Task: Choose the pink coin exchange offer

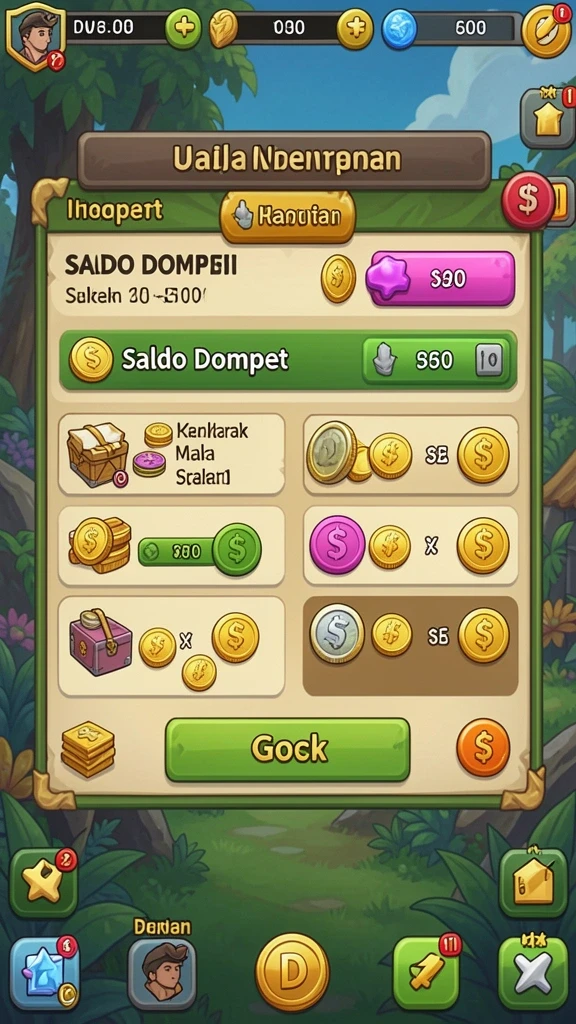Action: click(x=411, y=545)
